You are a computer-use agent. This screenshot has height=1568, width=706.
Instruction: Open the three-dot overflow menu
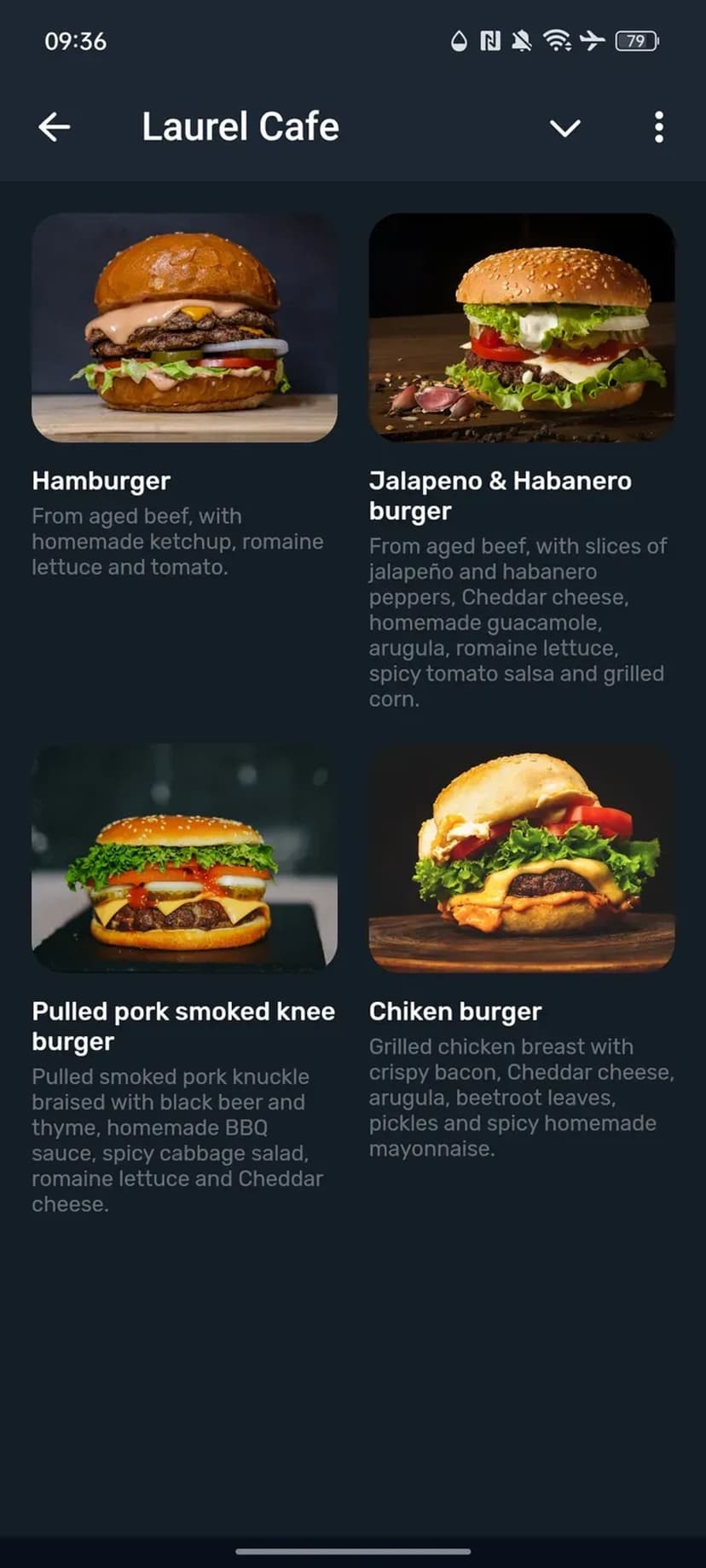[x=658, y=127]
